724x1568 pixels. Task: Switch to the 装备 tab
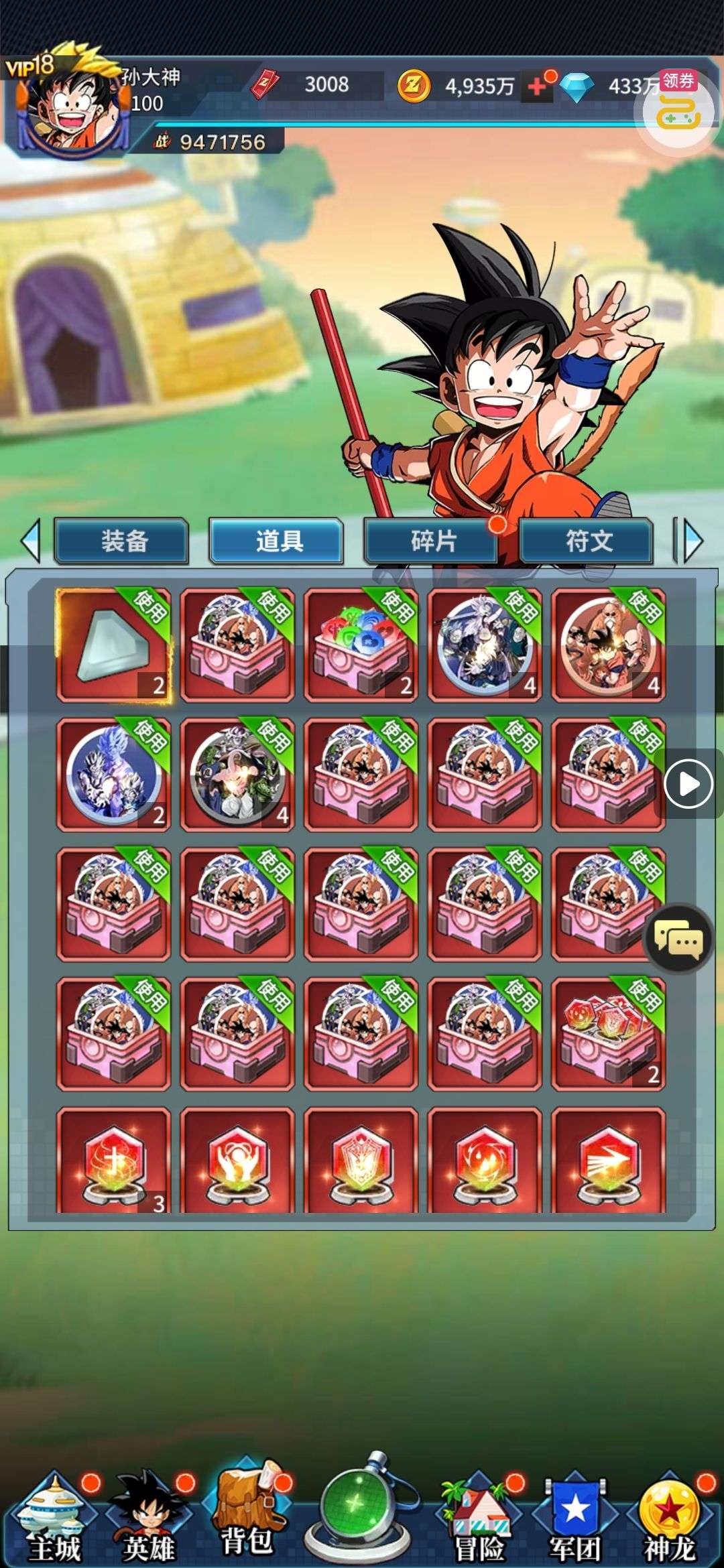pyautogui.click(x=122, y=540)
